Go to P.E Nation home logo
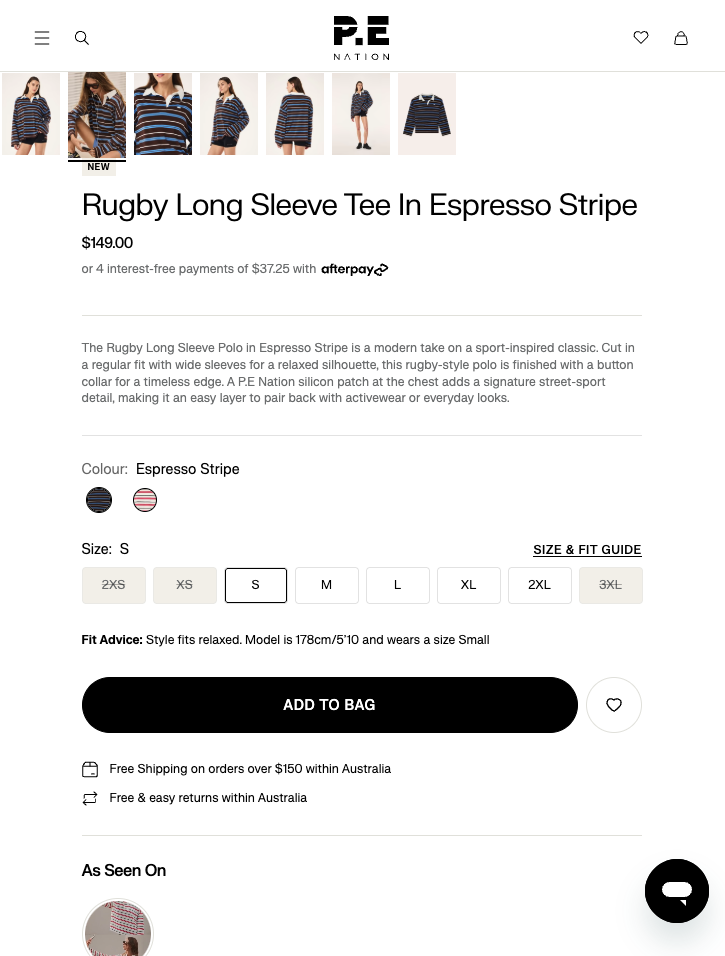This screenshot has width=725, height=956. tap(361, 38)
